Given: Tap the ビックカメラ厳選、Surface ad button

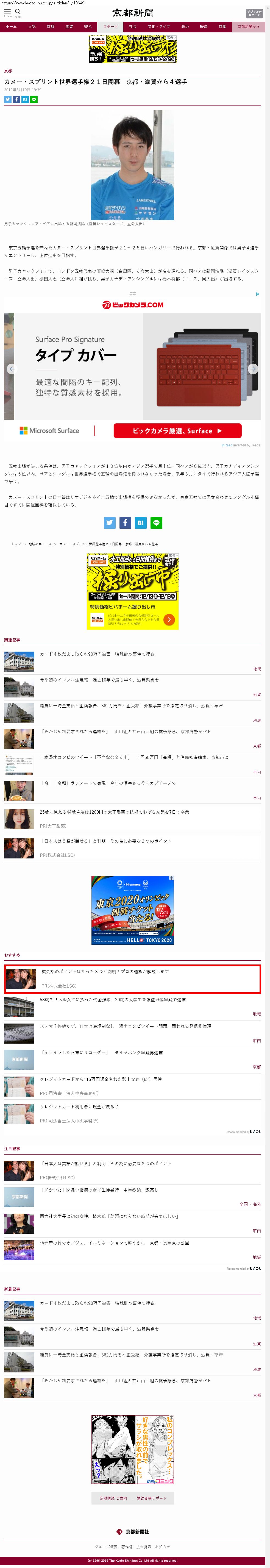Looking at the screenshot, I should coord(177,430).
